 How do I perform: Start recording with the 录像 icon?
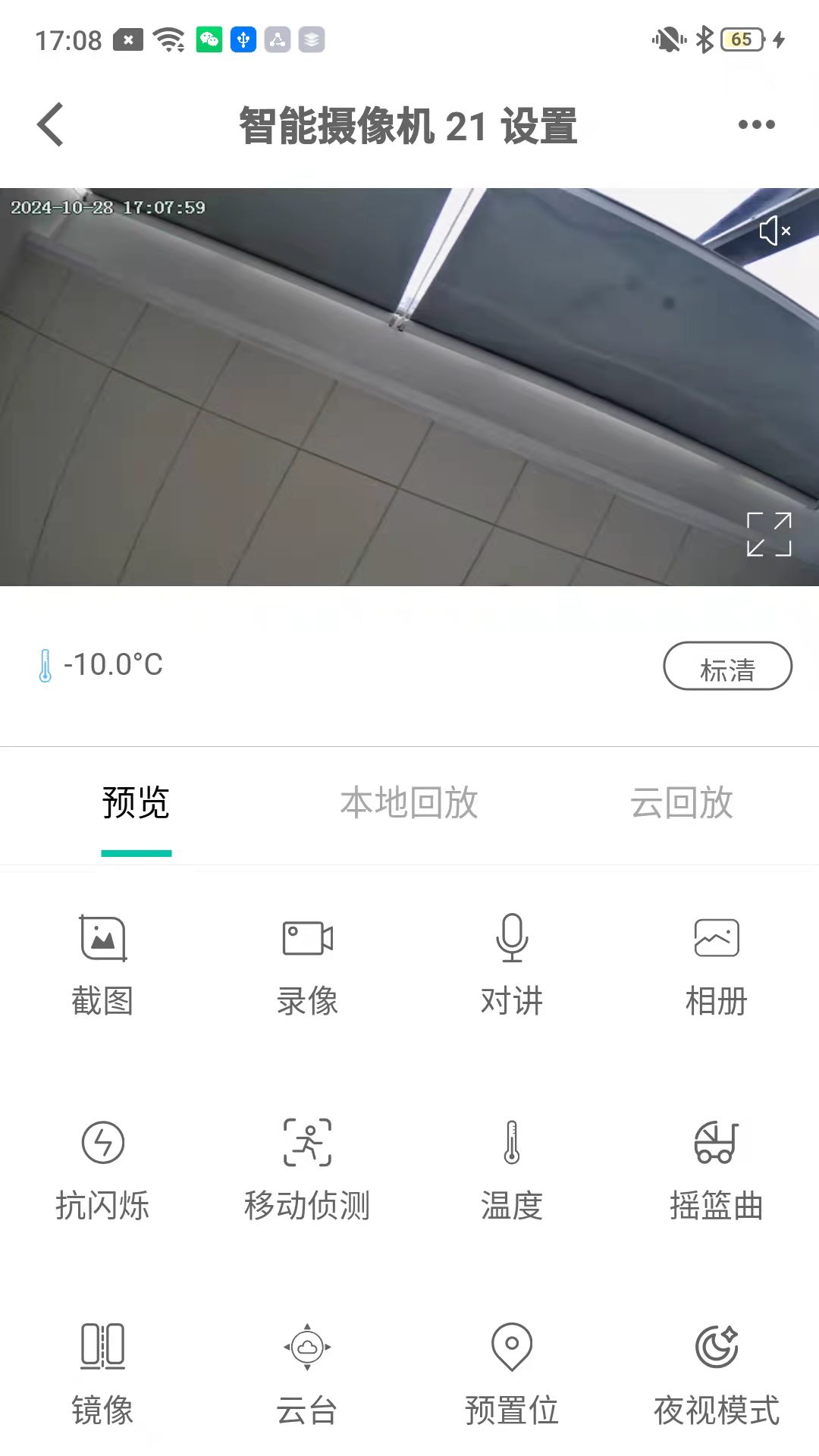[306, 963]
